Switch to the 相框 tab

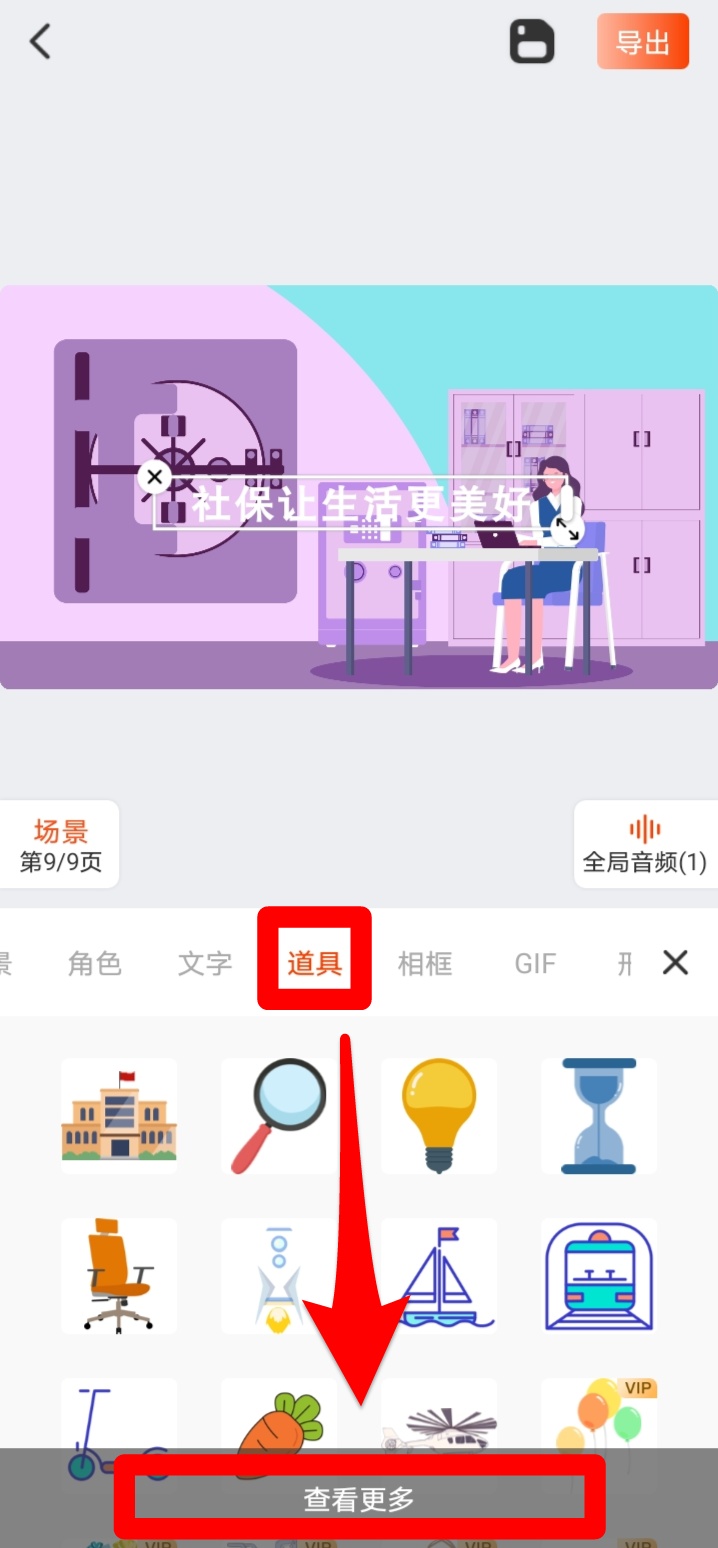425,963
